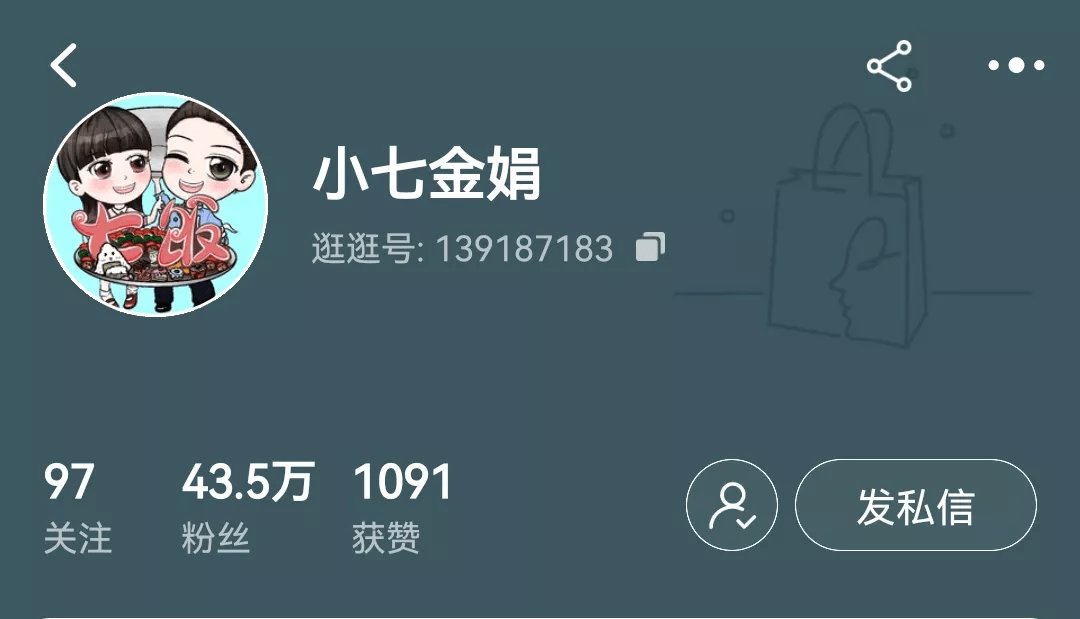Viewport: 1080px width, 619px height.
Task: Tap the followed-status person icon
Action: (731, 505)
